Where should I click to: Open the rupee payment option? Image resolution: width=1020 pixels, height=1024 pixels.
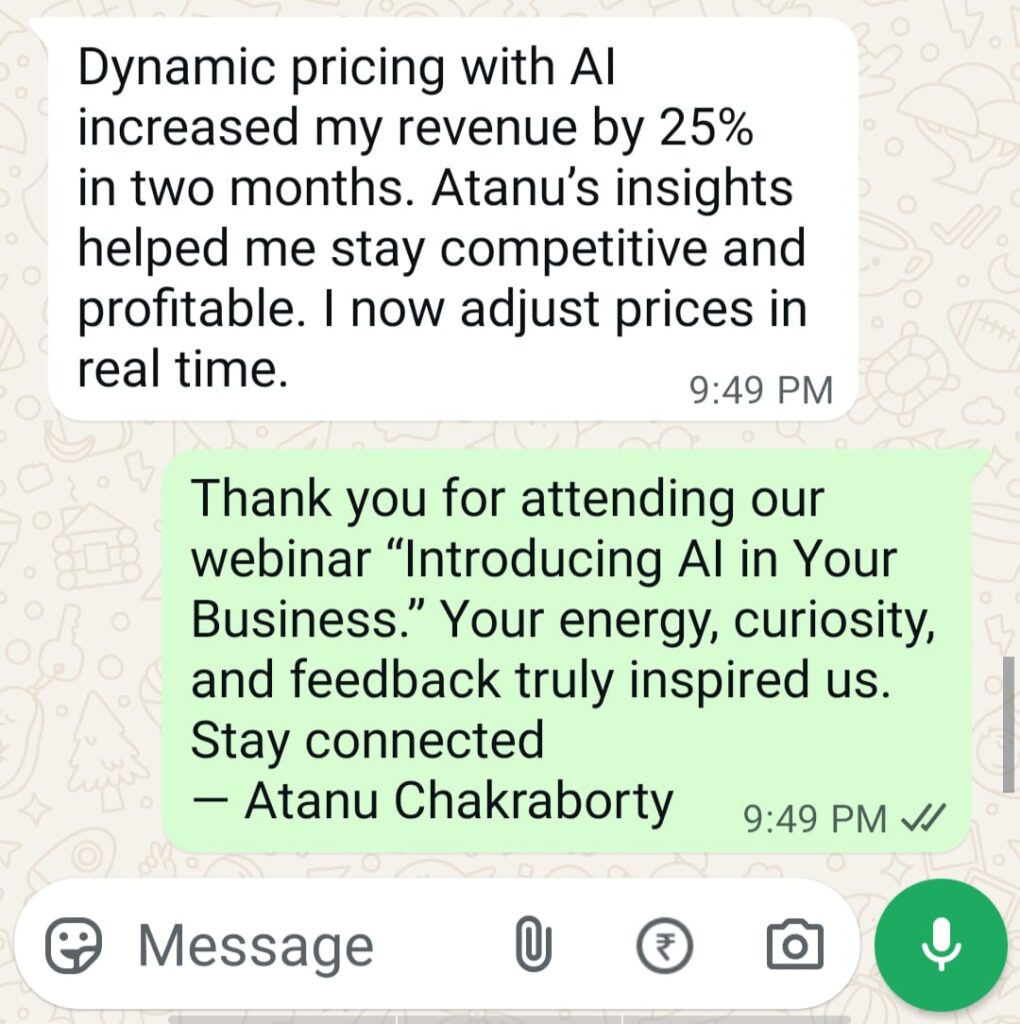point(665,945)
